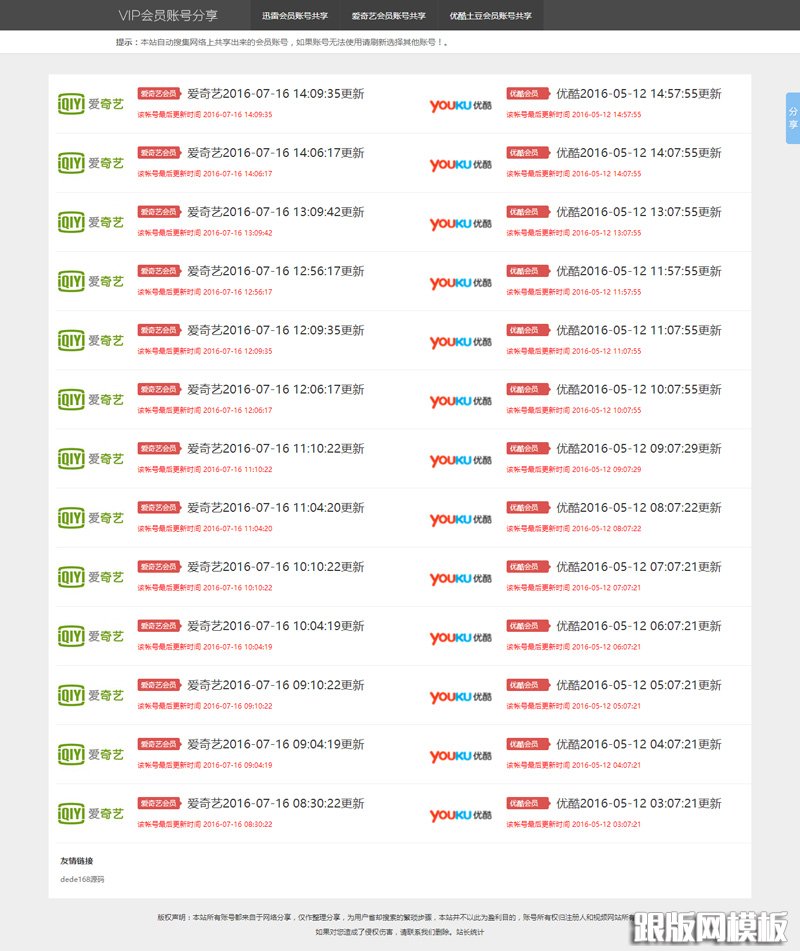Select 优酷2016-05-12 11:07:55更新 entry
800x951 pixels.
(x=638, y=330)
